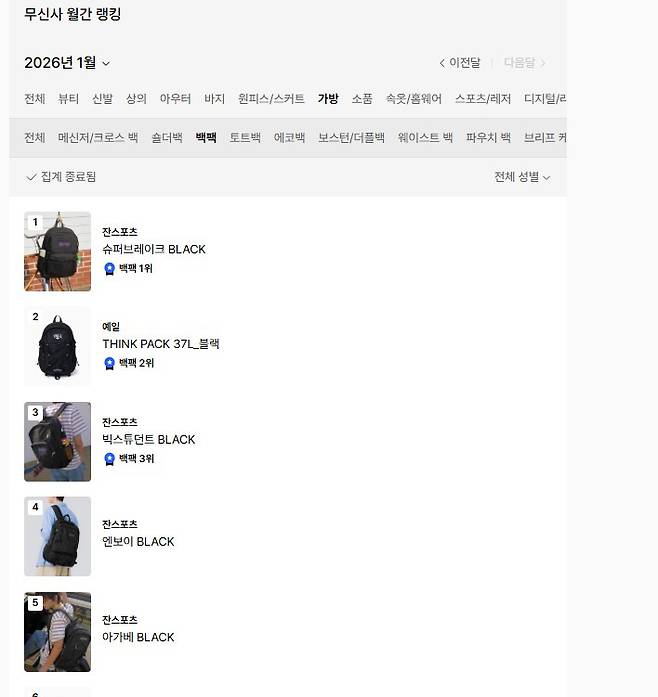This screenshot has width=658, height=697.
Task: Select the 신발 category tab
Action: coord(102,99)
